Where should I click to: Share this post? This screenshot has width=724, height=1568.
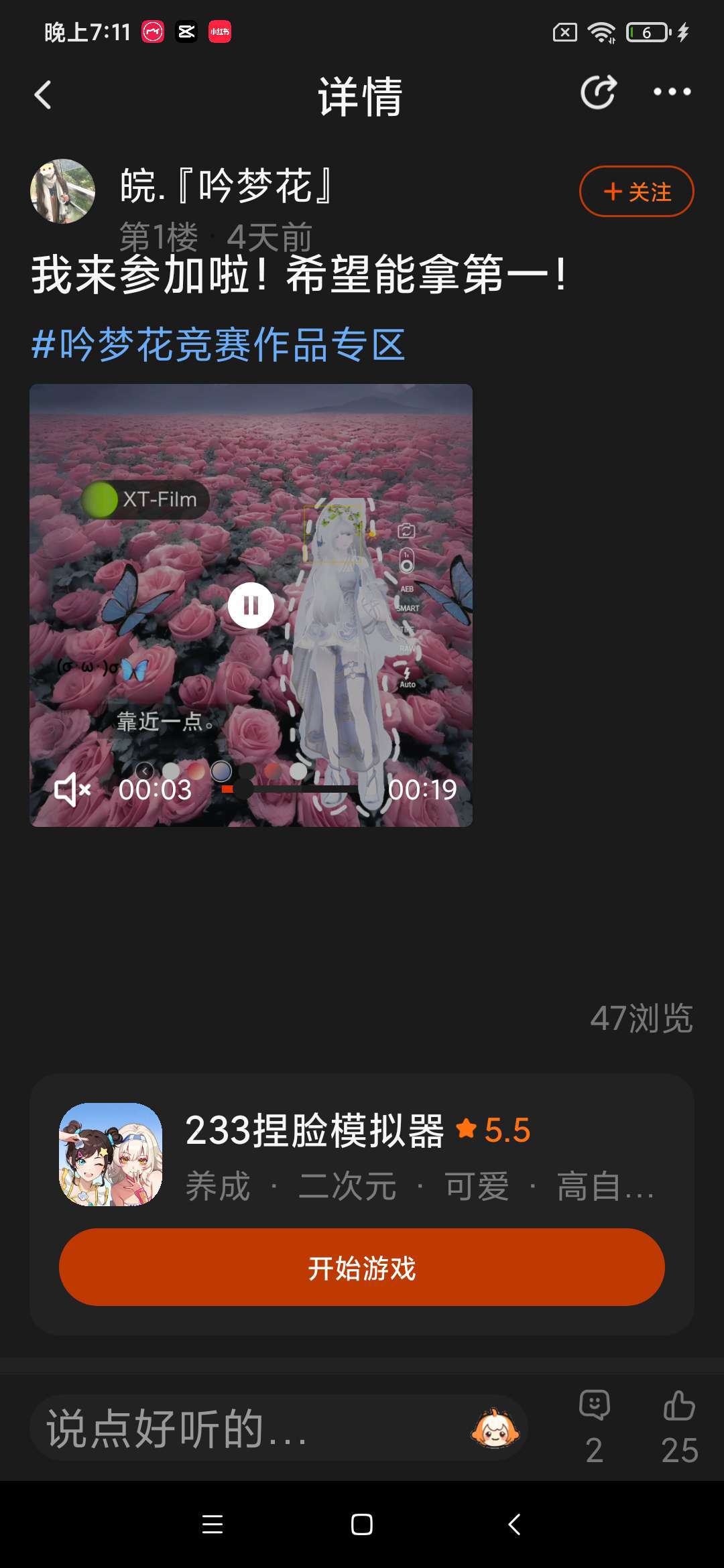click(598, 92)
